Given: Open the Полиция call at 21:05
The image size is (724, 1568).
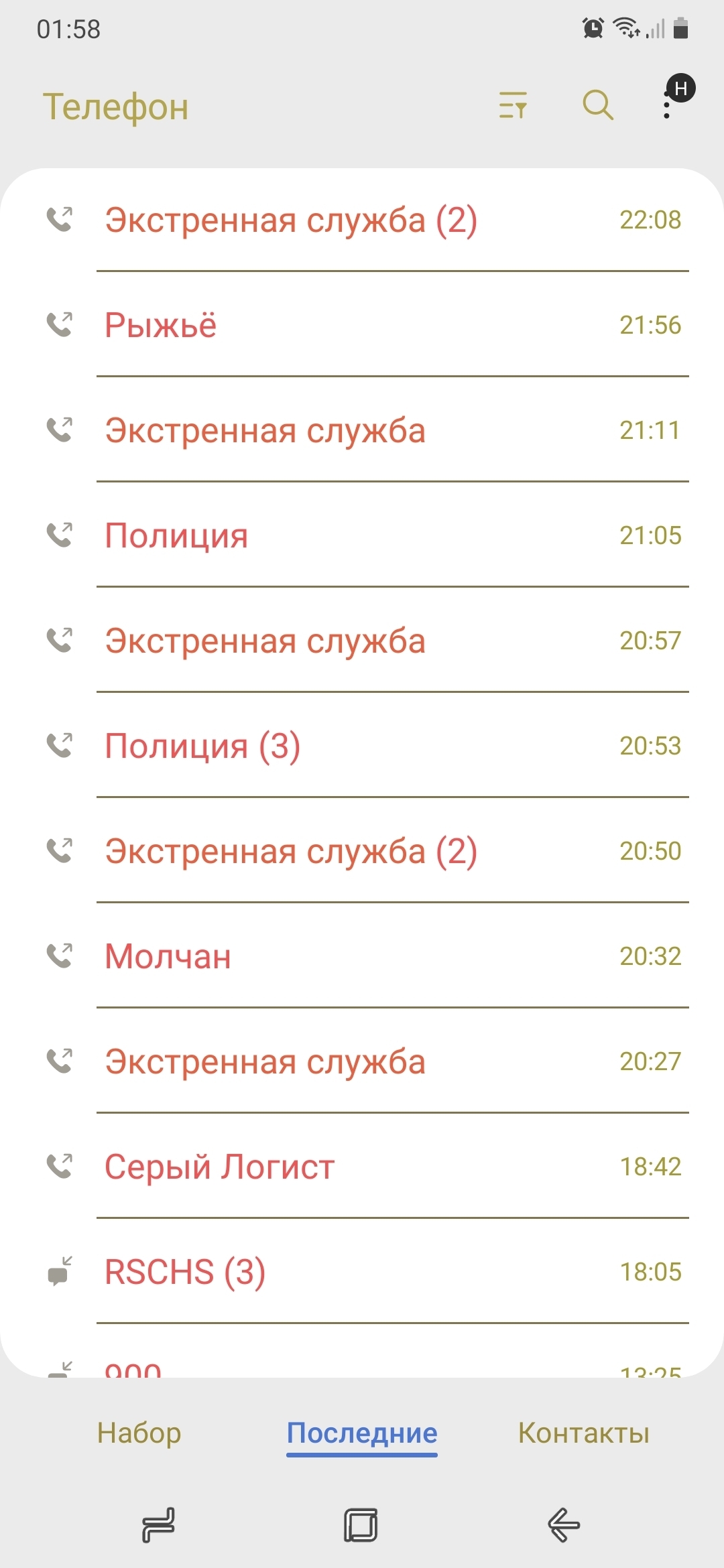Looking at the screenshot, I should point(362,536).
